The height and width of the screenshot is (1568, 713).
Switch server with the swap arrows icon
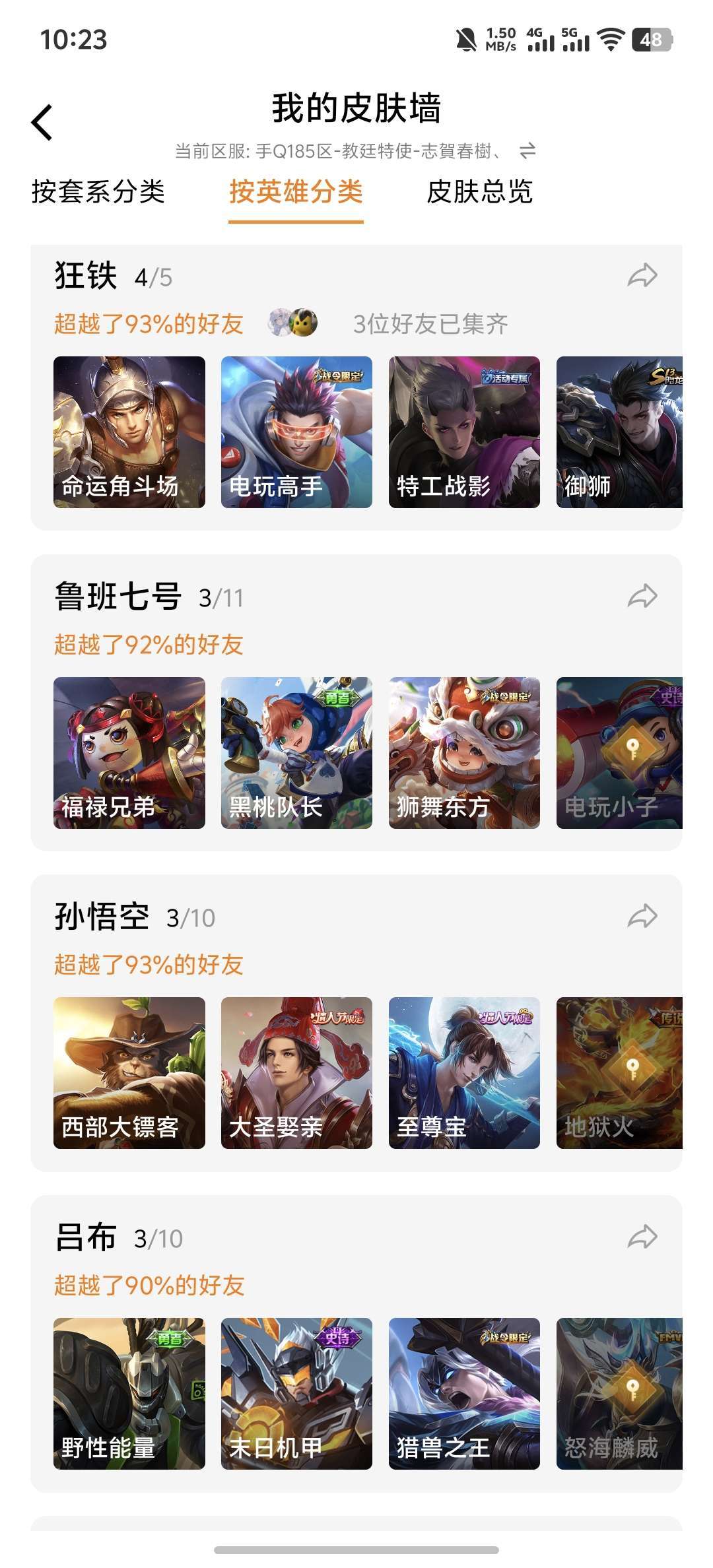(x=527, y=151)
